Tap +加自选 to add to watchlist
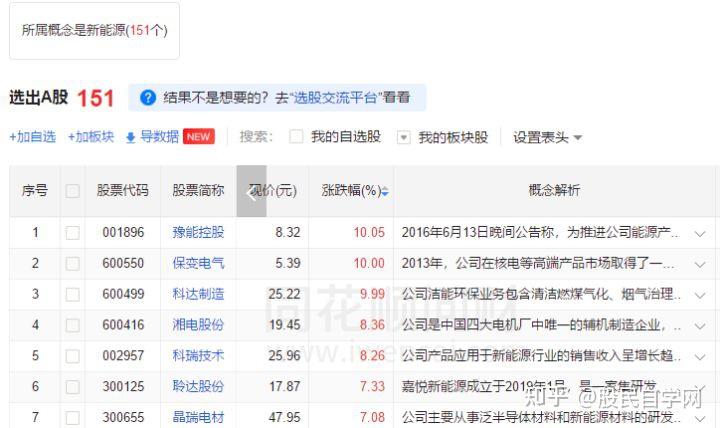This screenshot has height=428, width=720. pyautogui.click(x=32, y=137)
